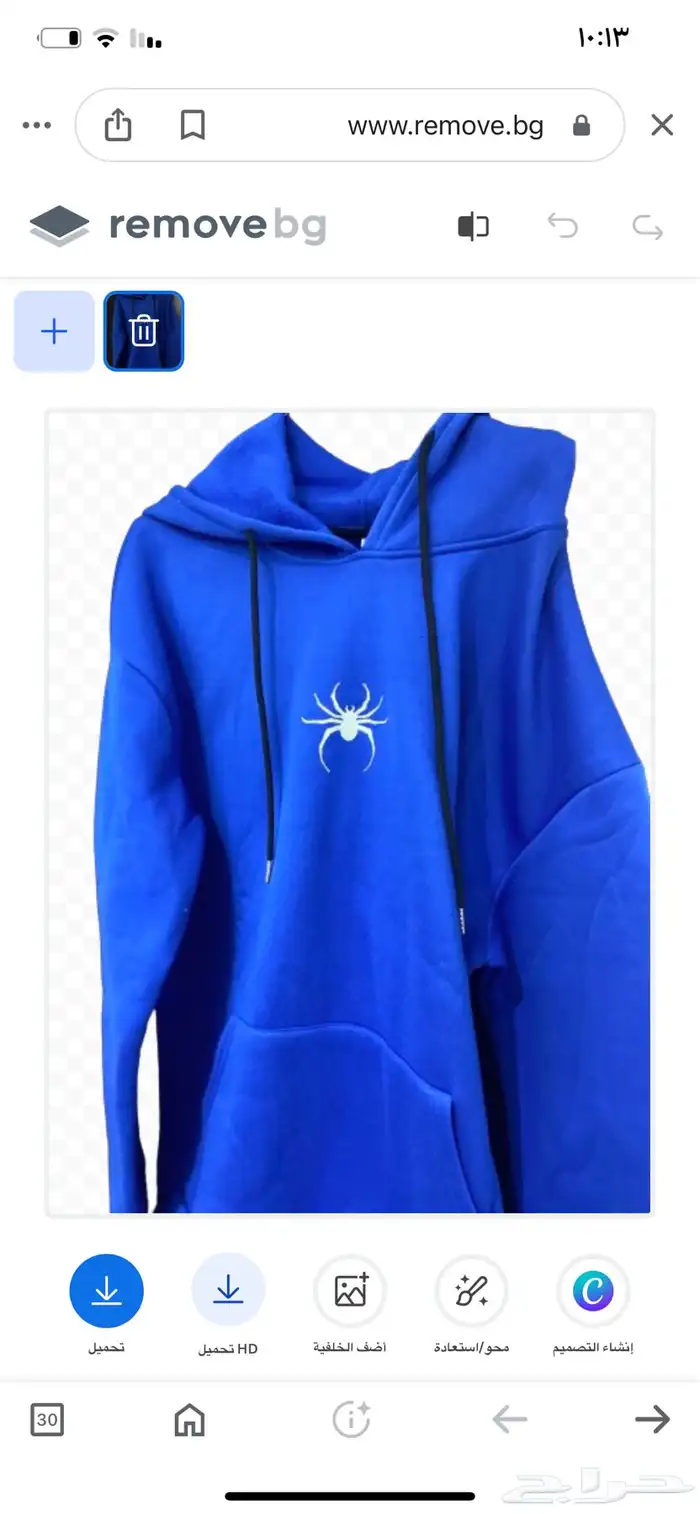Viewport: 700px width, 1514px height.
Task: Download the image with تحميل
Action: coord(106,1290)
